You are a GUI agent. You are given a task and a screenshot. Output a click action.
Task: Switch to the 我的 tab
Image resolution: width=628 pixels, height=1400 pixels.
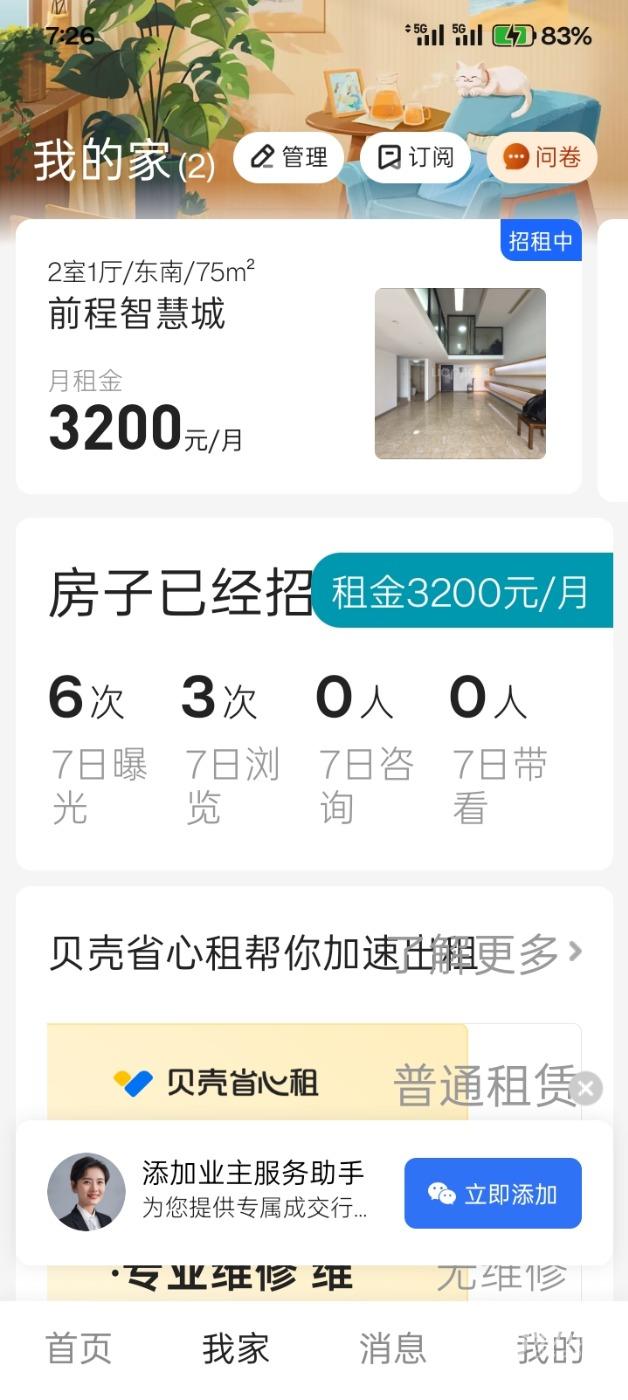point(549,1348)
